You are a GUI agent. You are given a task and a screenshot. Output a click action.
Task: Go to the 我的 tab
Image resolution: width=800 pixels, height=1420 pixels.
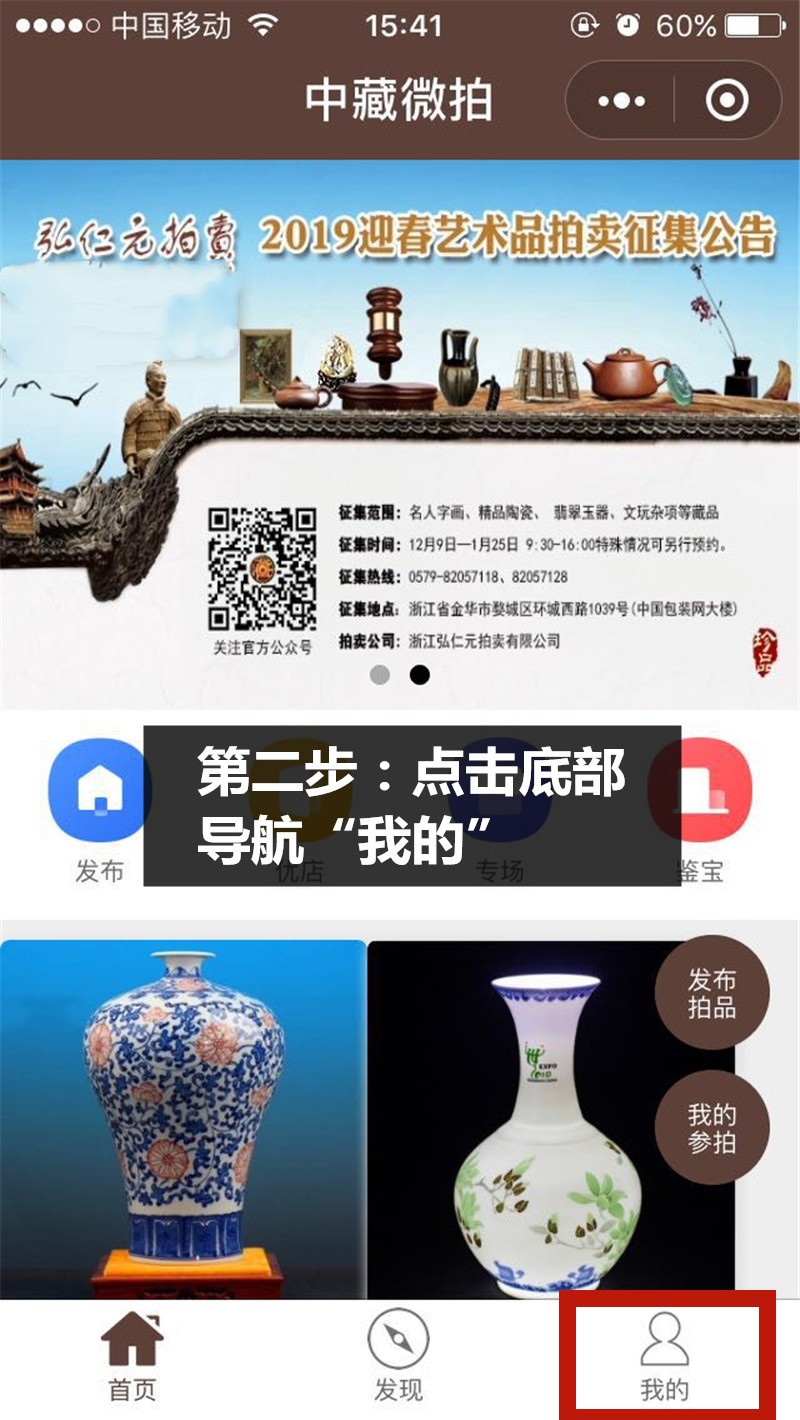(665, 1358)
